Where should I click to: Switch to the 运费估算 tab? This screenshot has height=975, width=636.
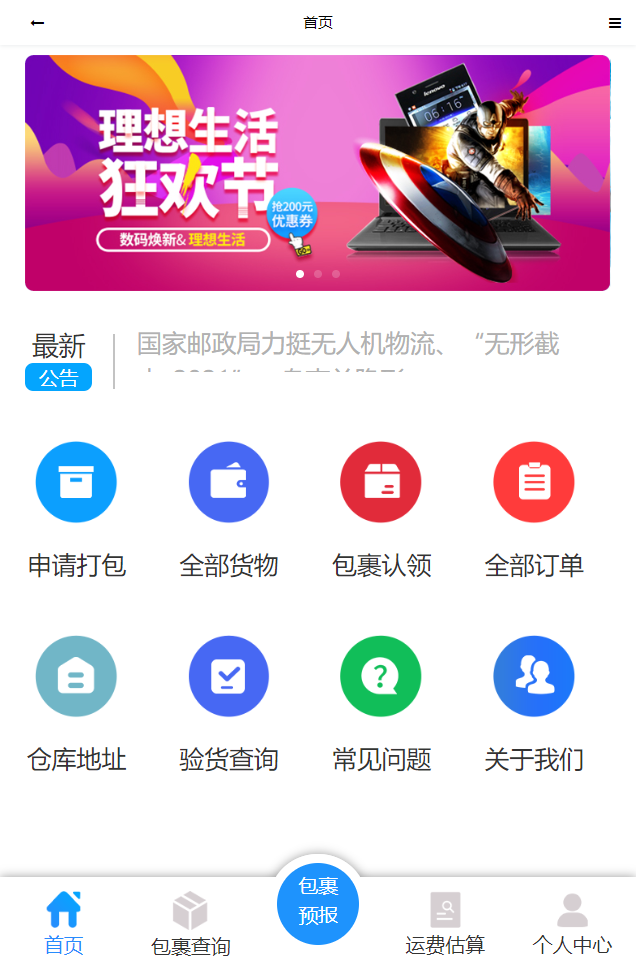(x=445, y=925)
